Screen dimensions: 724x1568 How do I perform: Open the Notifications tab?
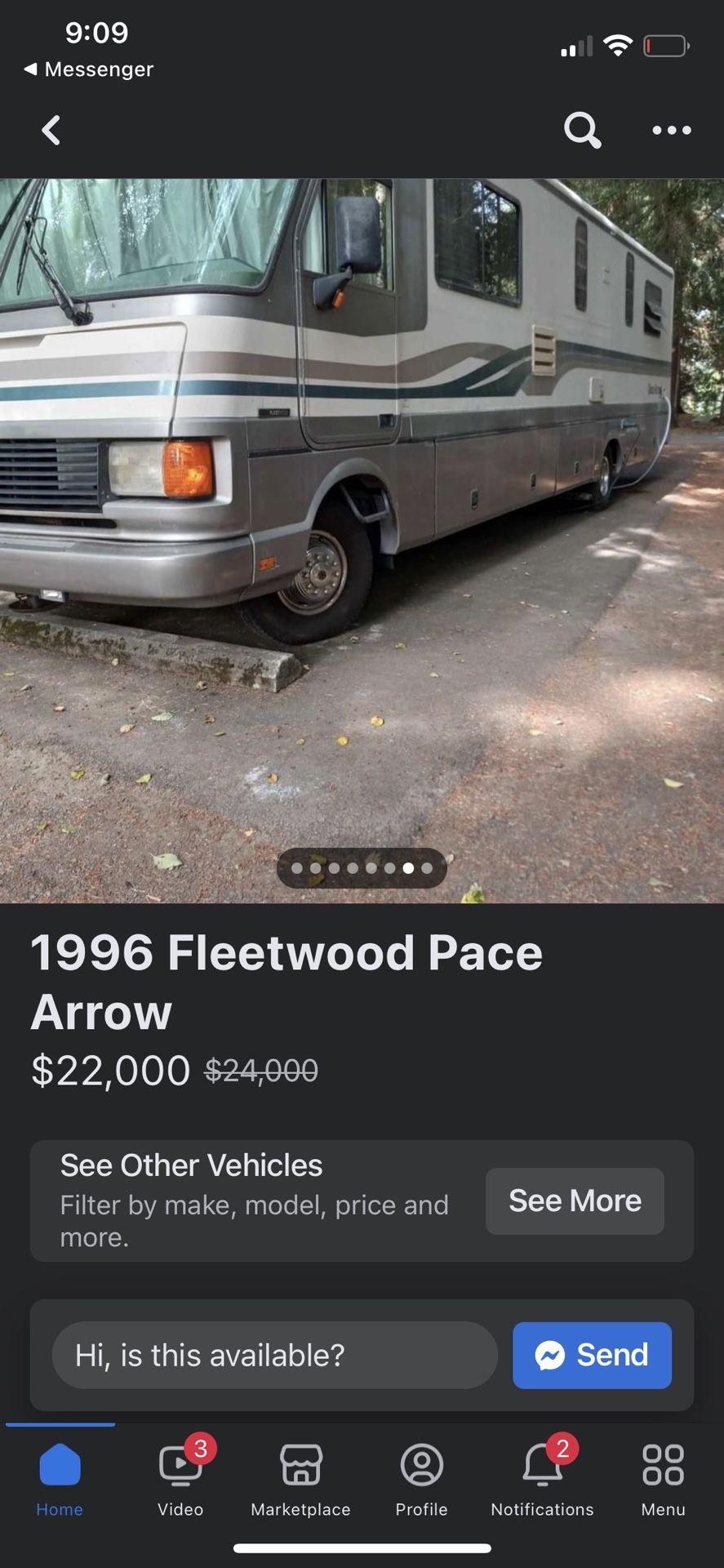point(542,1478)
